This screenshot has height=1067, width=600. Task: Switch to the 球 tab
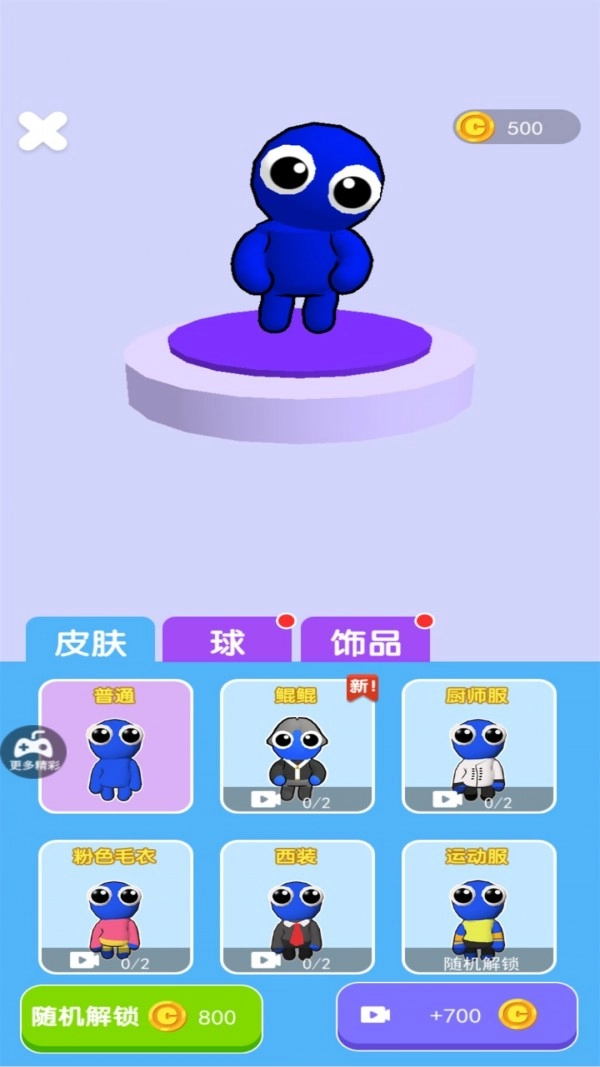click(227, 641)
